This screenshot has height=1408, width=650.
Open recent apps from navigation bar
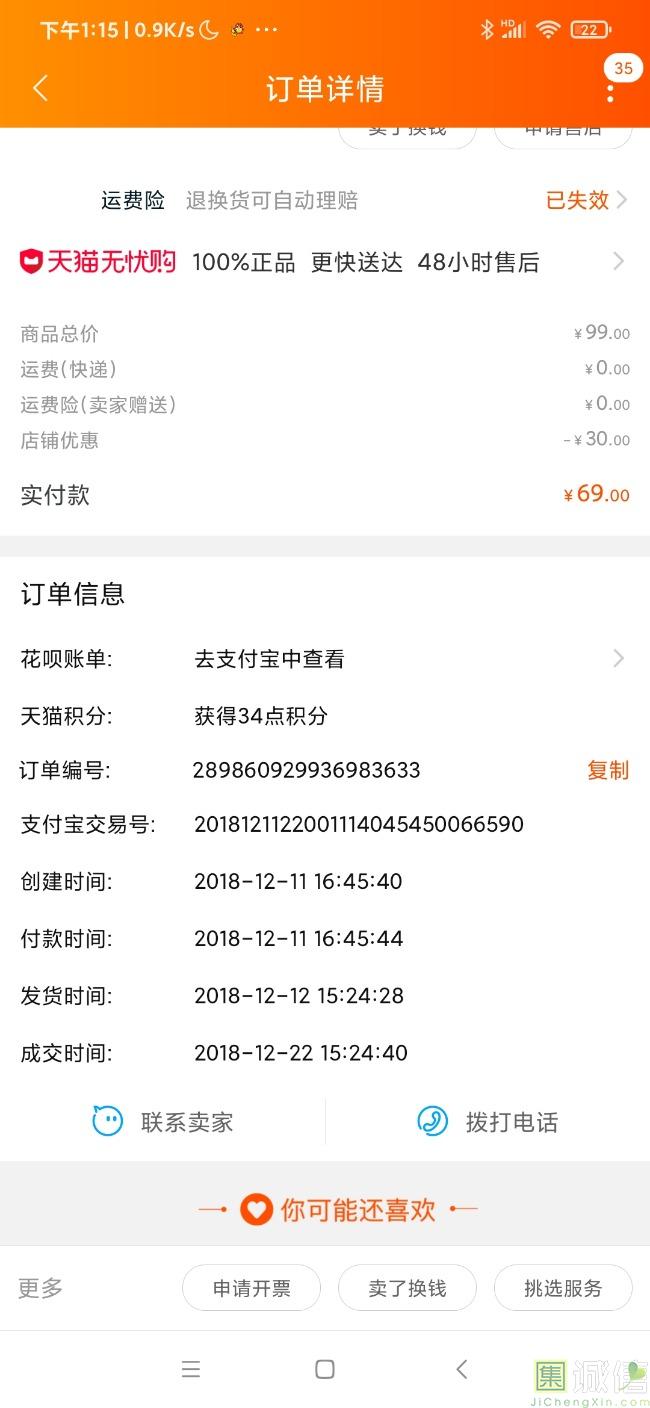(x=191, y=1369)
